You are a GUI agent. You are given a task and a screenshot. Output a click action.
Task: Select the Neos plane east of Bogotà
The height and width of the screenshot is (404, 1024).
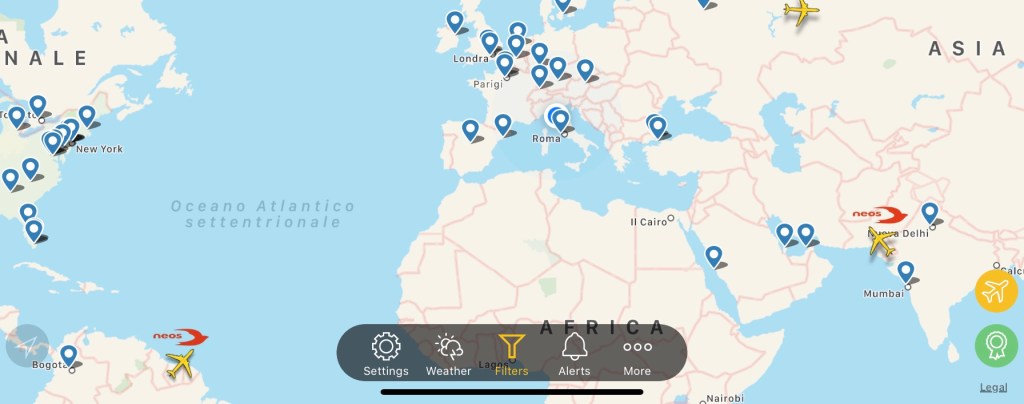click(181, 363)
